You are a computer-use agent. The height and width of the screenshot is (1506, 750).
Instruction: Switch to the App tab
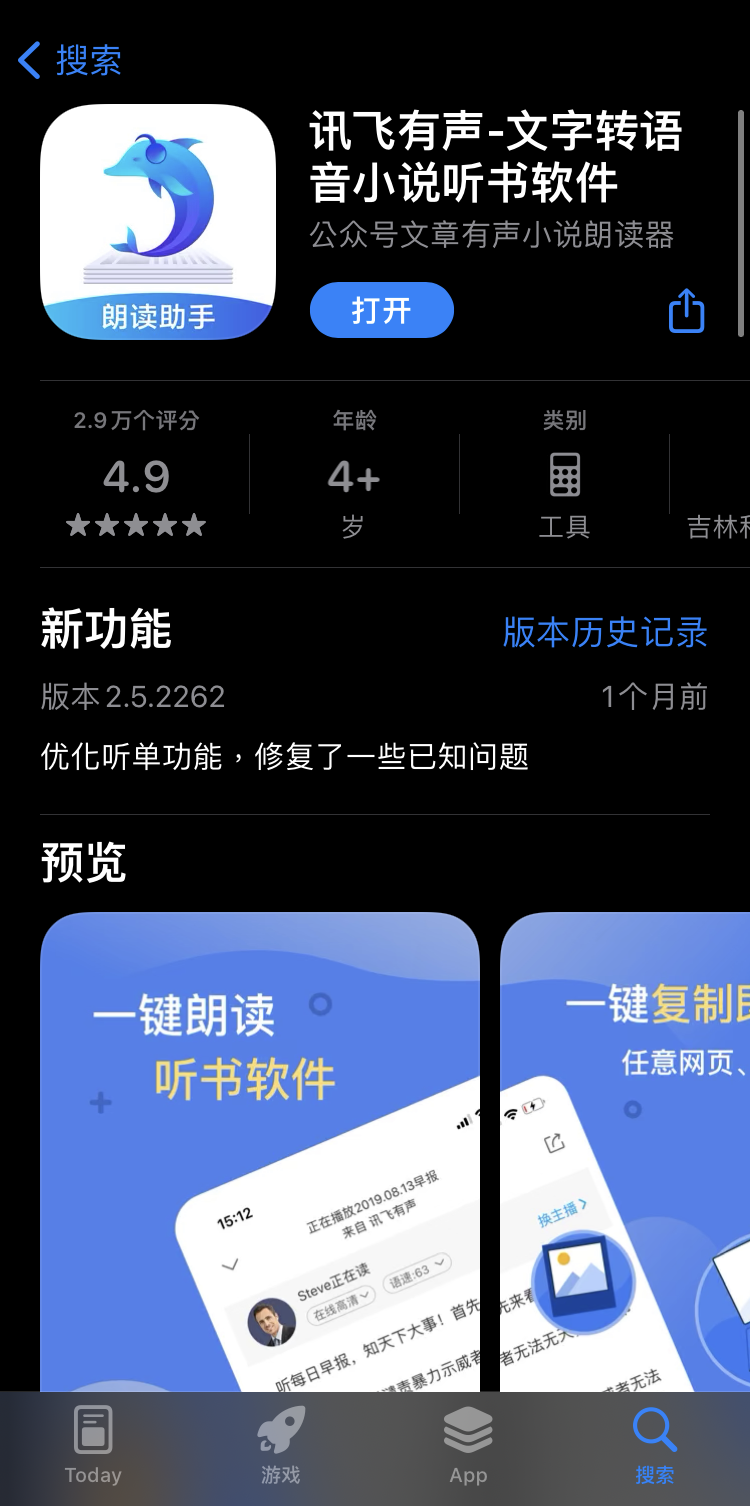pos(468,1445)
